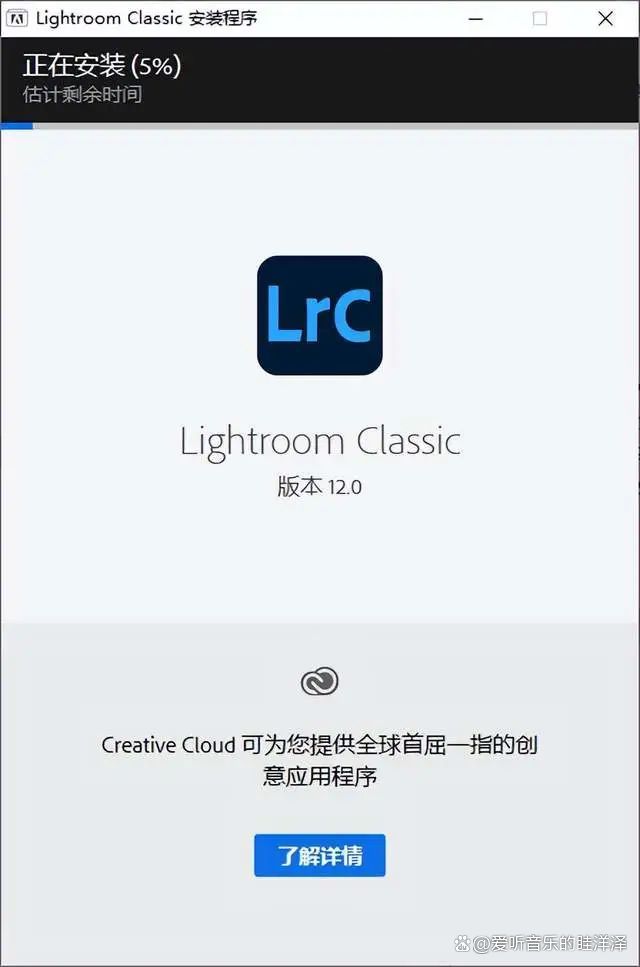Tap the 了解详情 button

tap(319, 856)
